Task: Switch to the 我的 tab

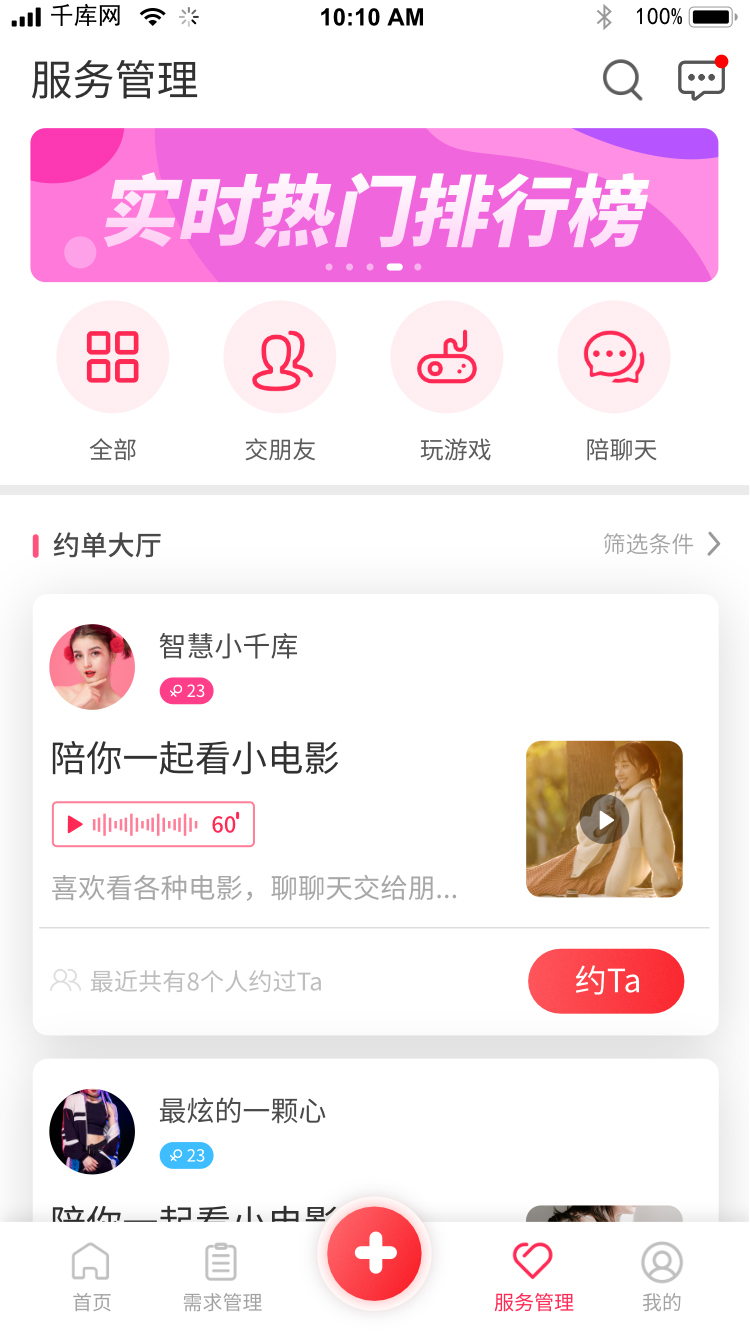Action: [x=661, y=1277]
